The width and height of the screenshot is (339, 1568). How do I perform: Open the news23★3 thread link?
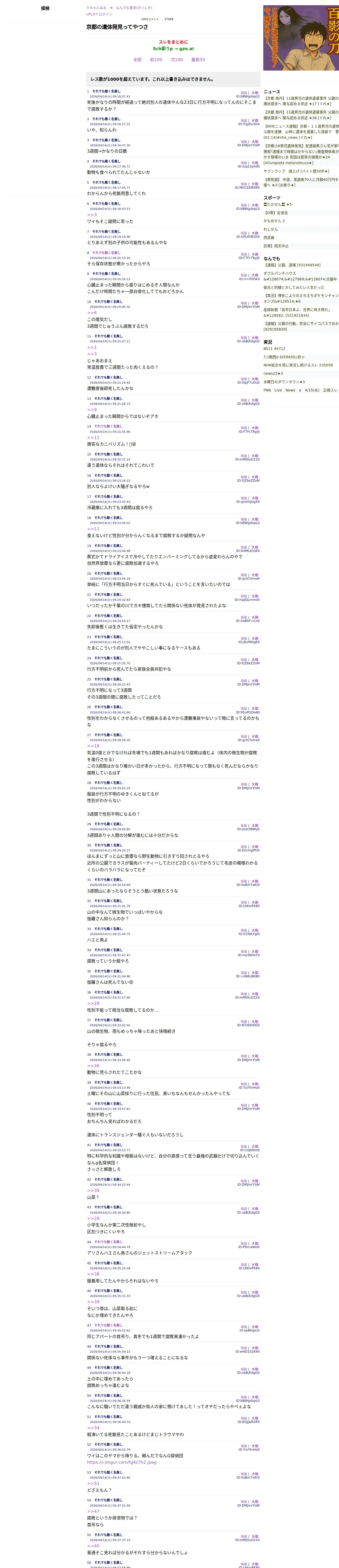273,374
